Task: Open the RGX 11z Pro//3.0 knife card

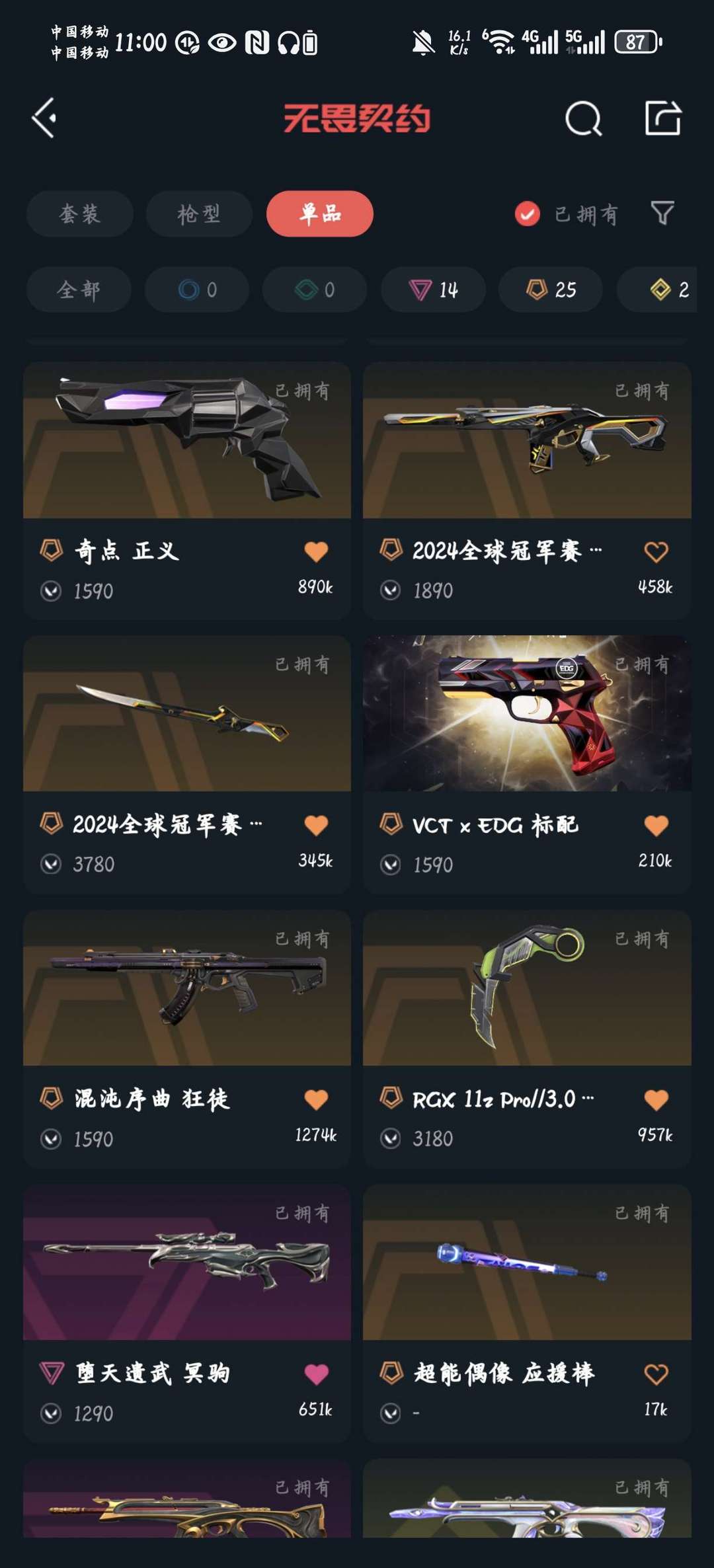Action: coord(527,1039)
